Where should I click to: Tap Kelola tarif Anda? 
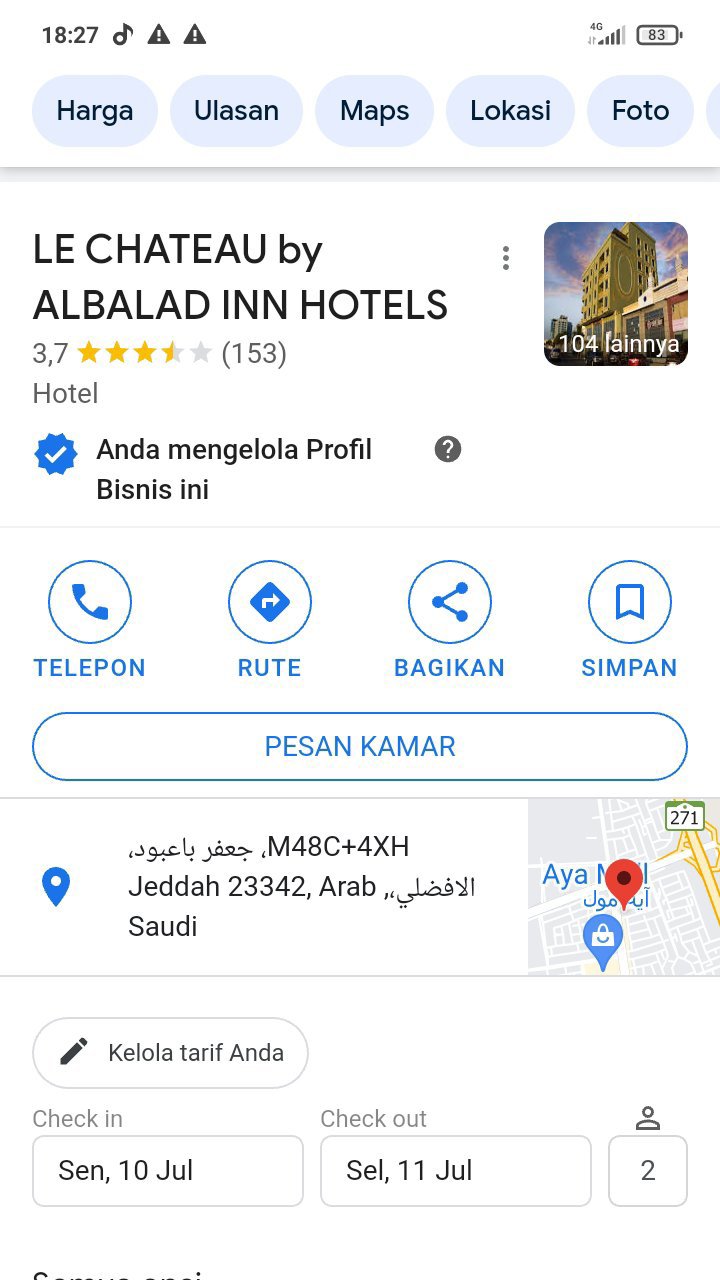tap(171, 1052)
